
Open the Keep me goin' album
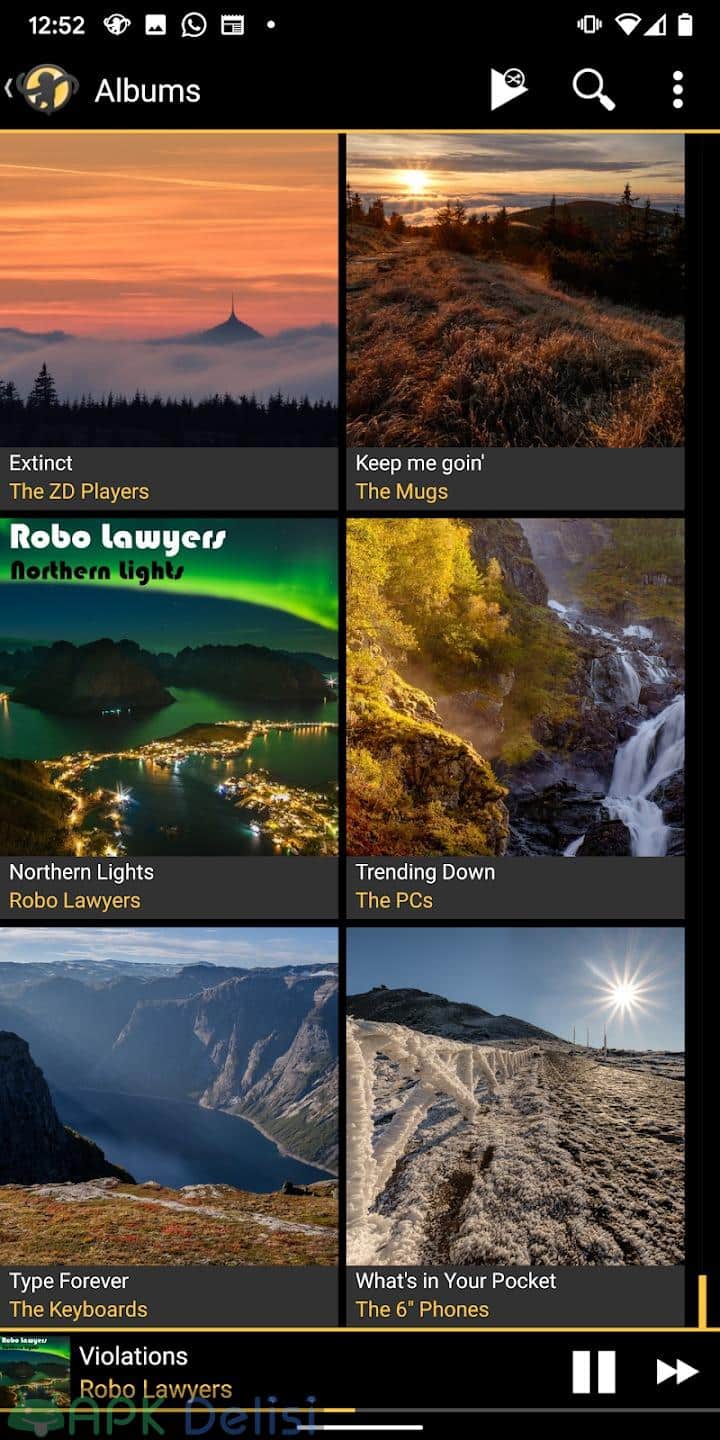[x=515, y=322]
